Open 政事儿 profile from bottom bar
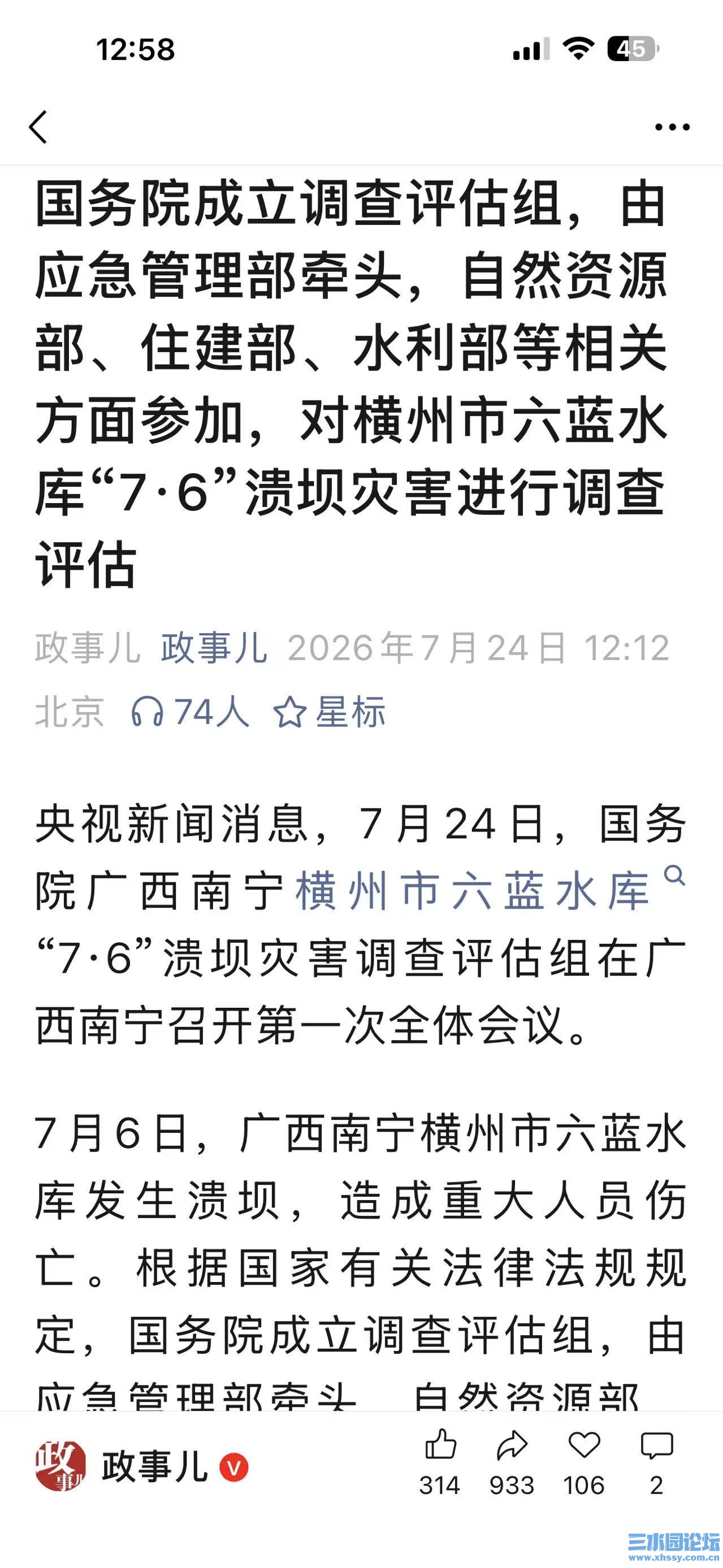 142,1466
